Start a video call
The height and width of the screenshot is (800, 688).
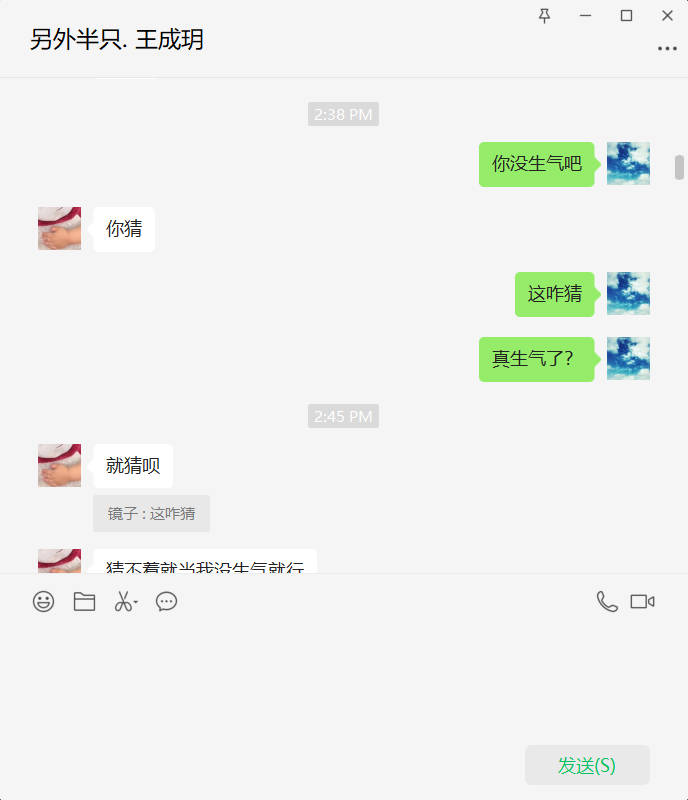(x=642, y=601)
